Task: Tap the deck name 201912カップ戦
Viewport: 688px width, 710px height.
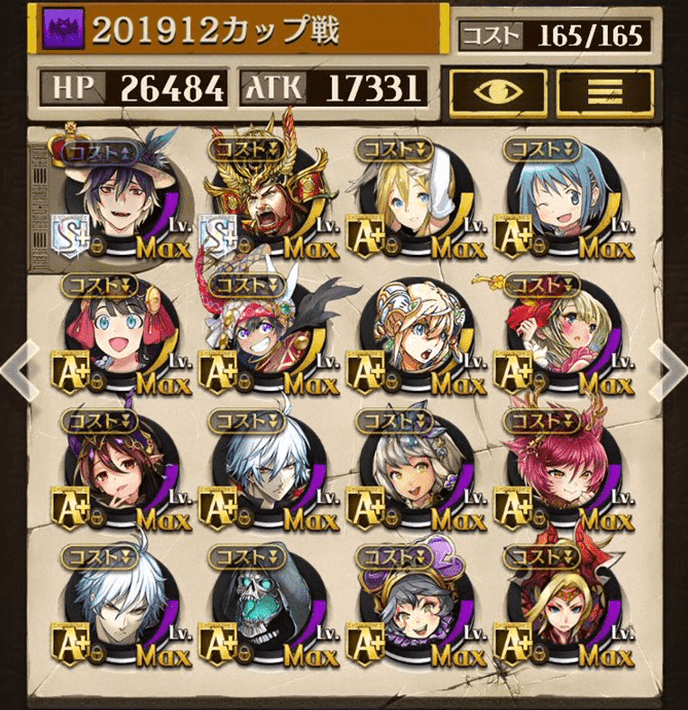Action: [x=216, y=31]
